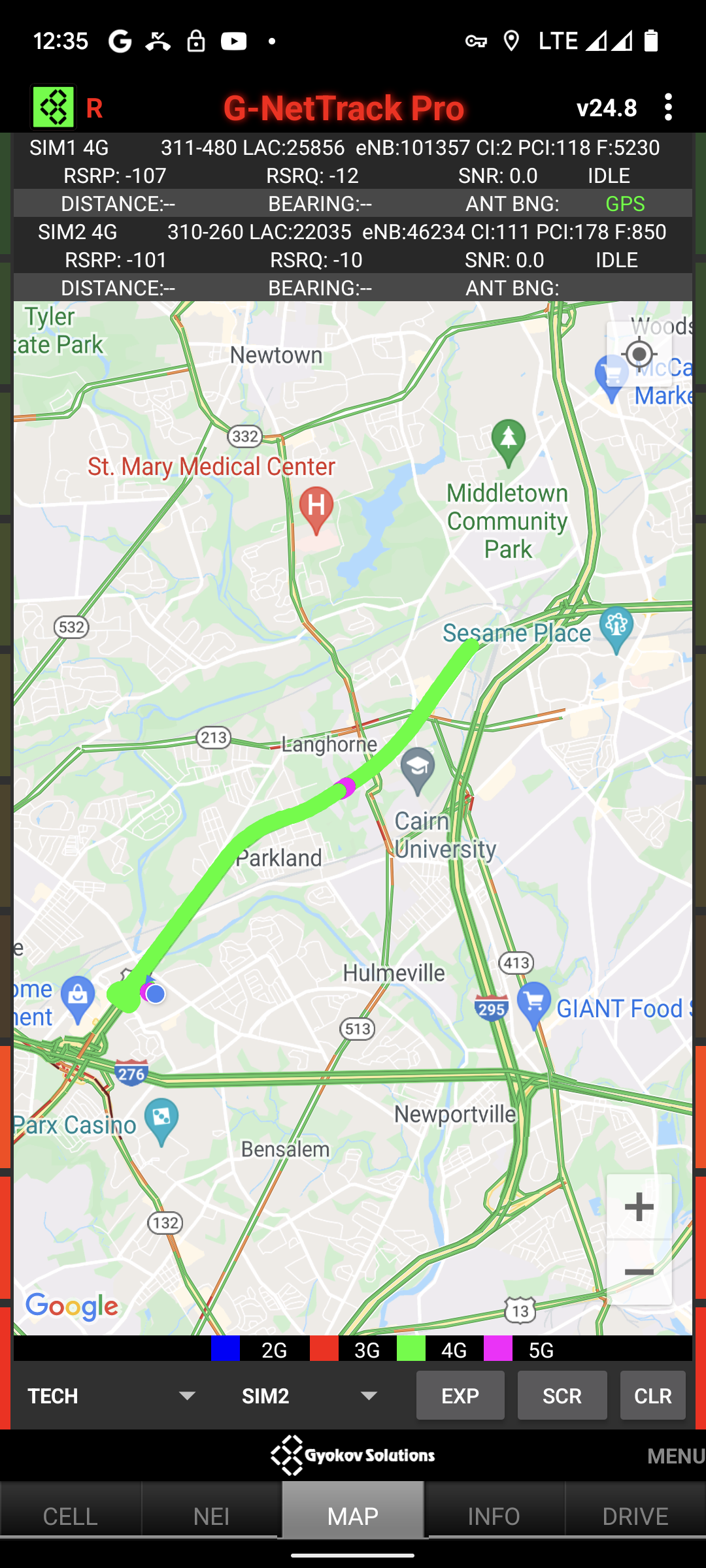706x1568 pixels.
Task: Switch to the CELL tab
Action: 70,1516
